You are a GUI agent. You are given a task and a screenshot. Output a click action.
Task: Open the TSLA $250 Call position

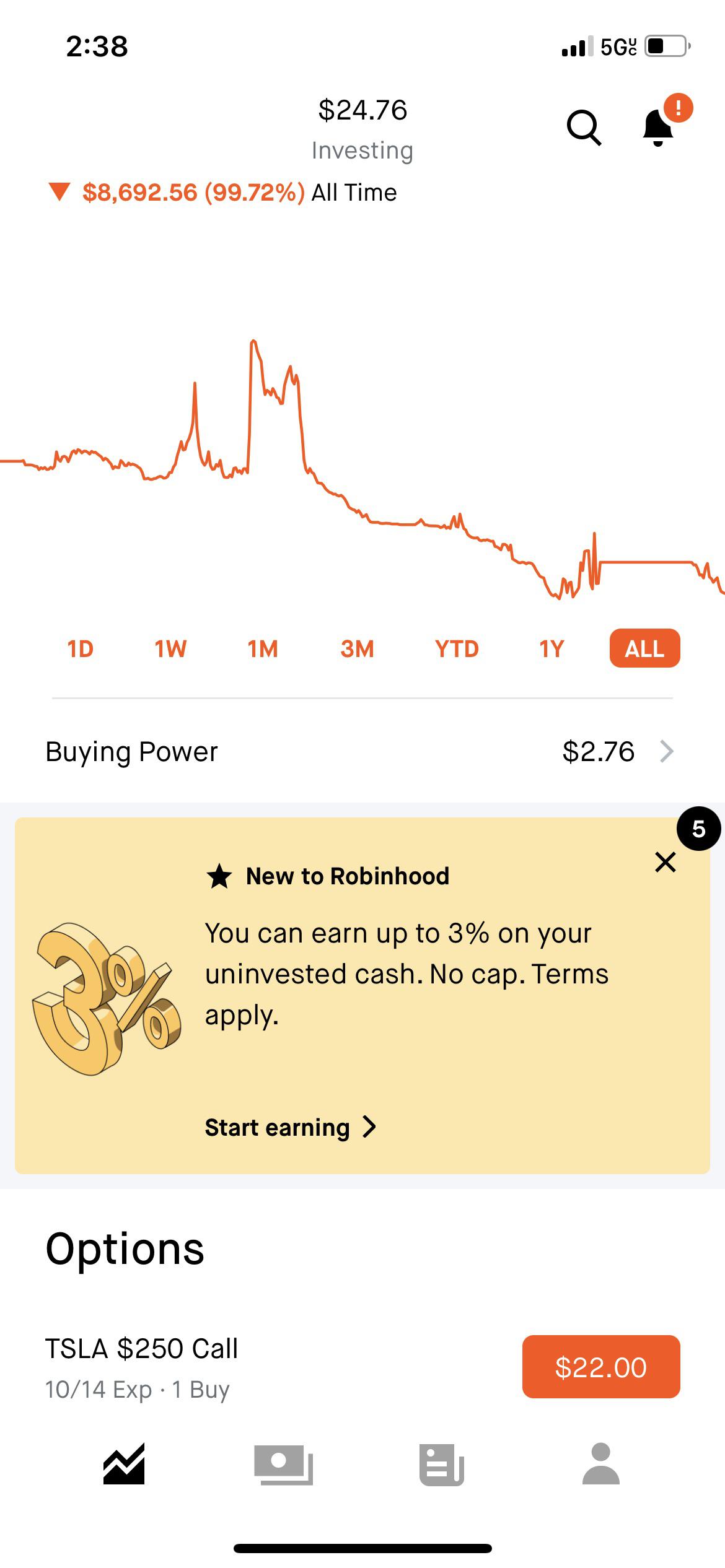click(142, 1367)
